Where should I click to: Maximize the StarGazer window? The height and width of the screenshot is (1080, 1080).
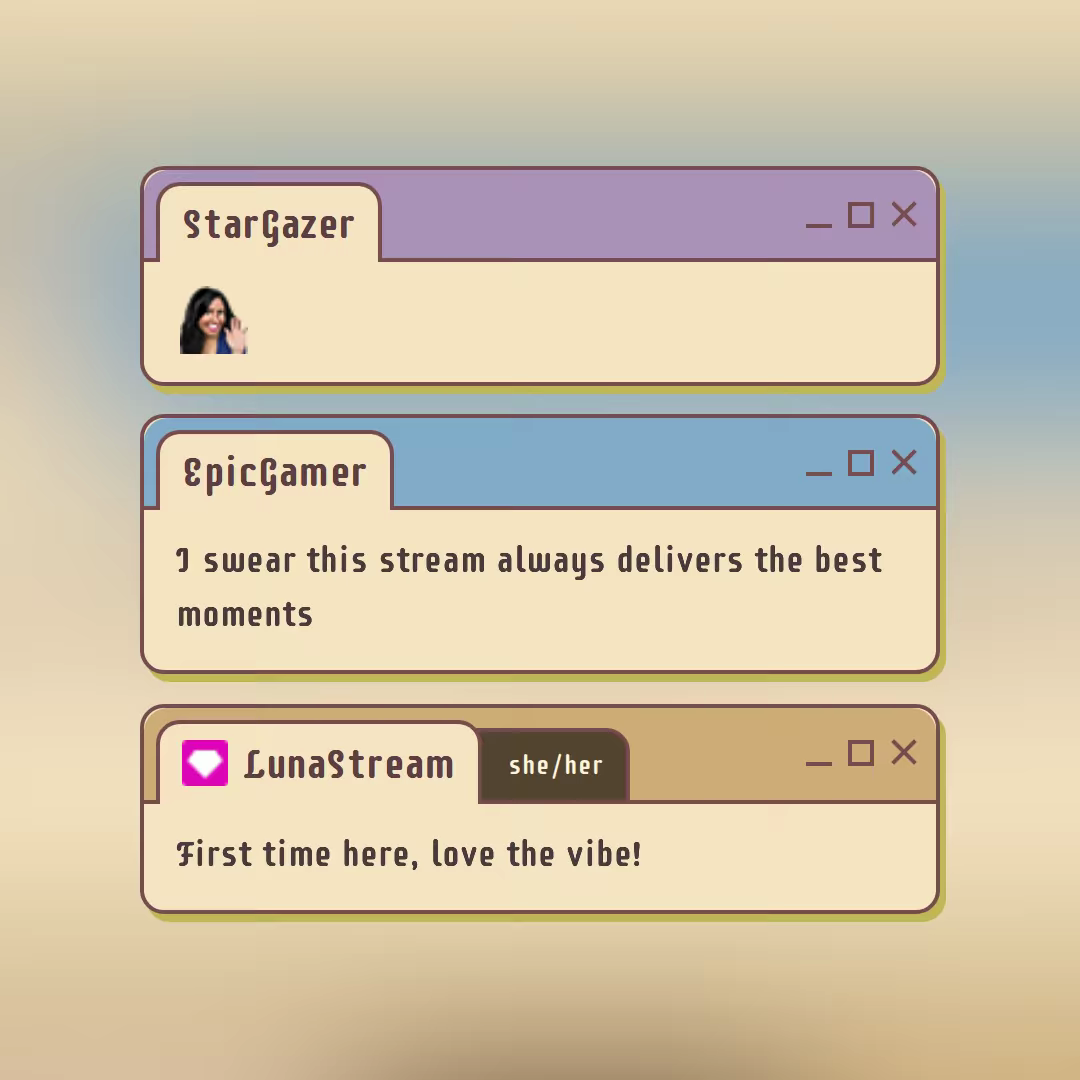(861, 215)
